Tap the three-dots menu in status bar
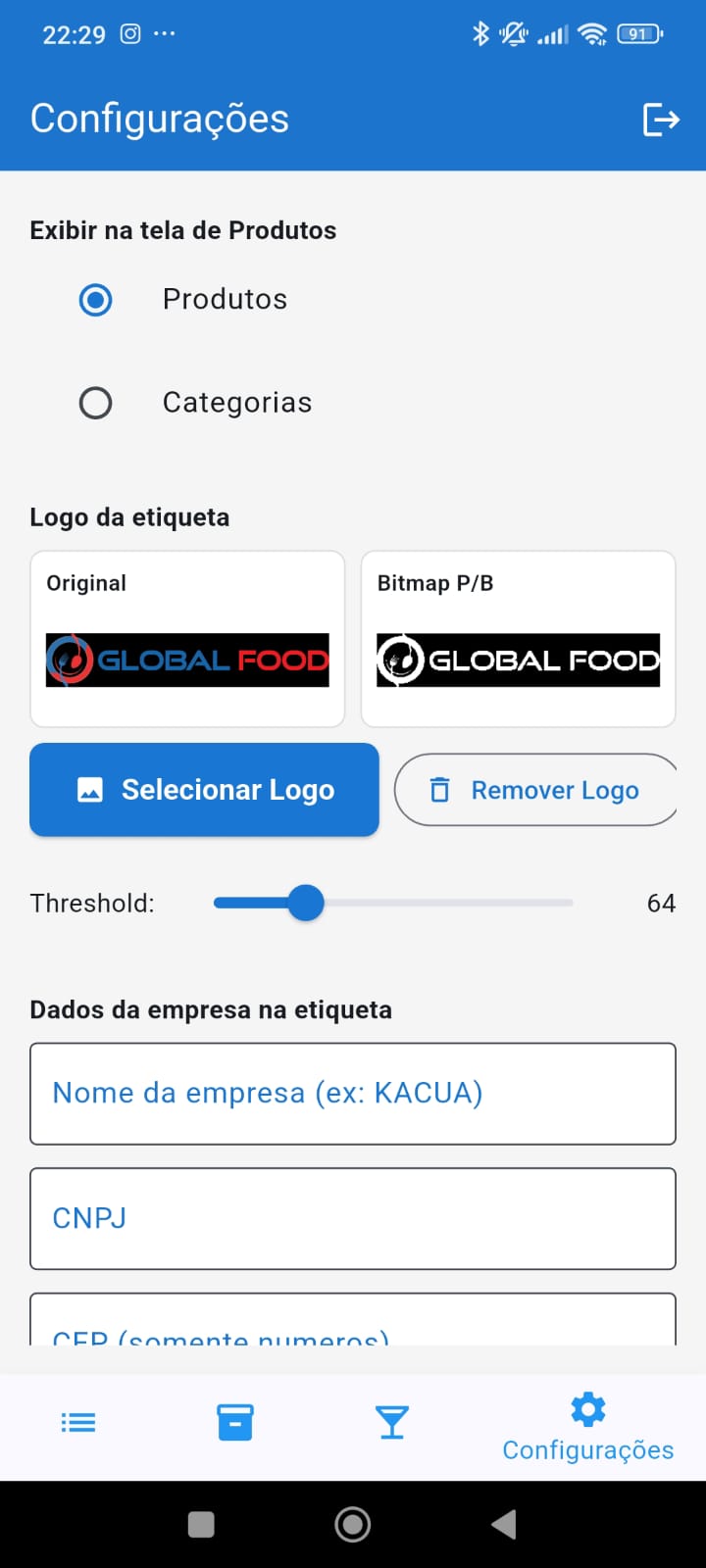The height and width of the screenshot is (1568, 706). coord(166,33)
